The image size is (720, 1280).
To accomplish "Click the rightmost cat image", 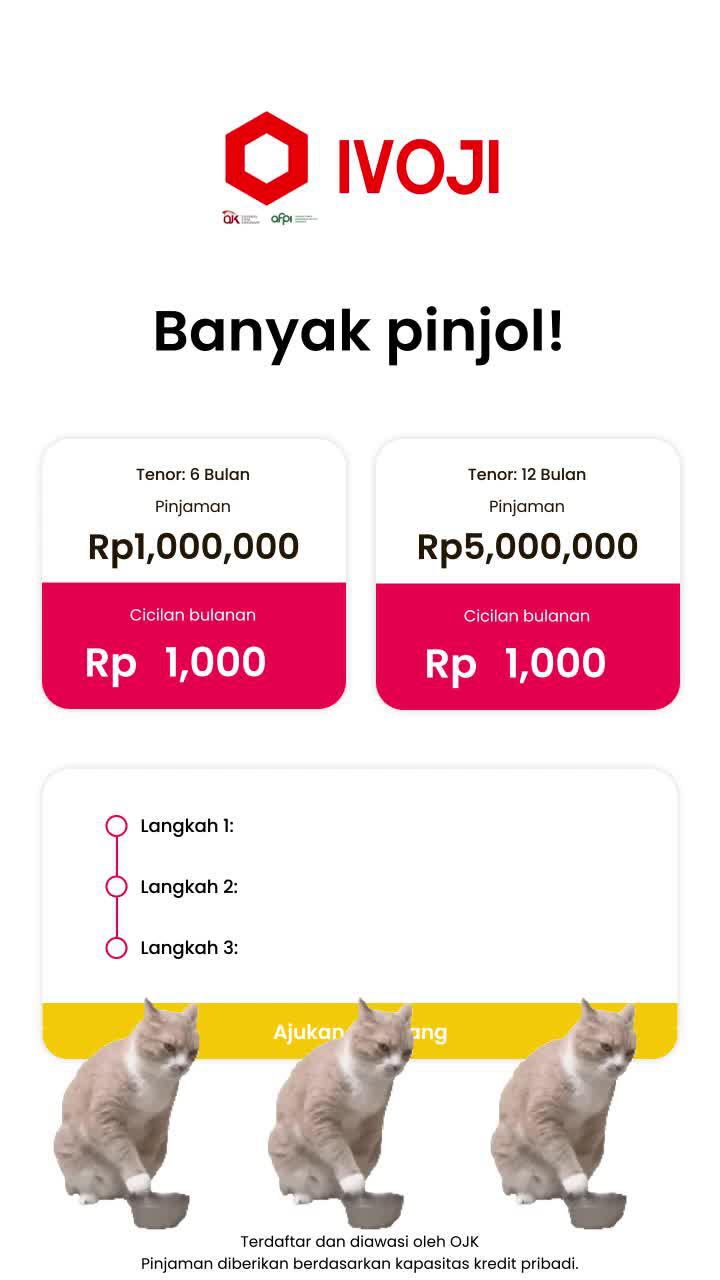I will [555, 1110].
